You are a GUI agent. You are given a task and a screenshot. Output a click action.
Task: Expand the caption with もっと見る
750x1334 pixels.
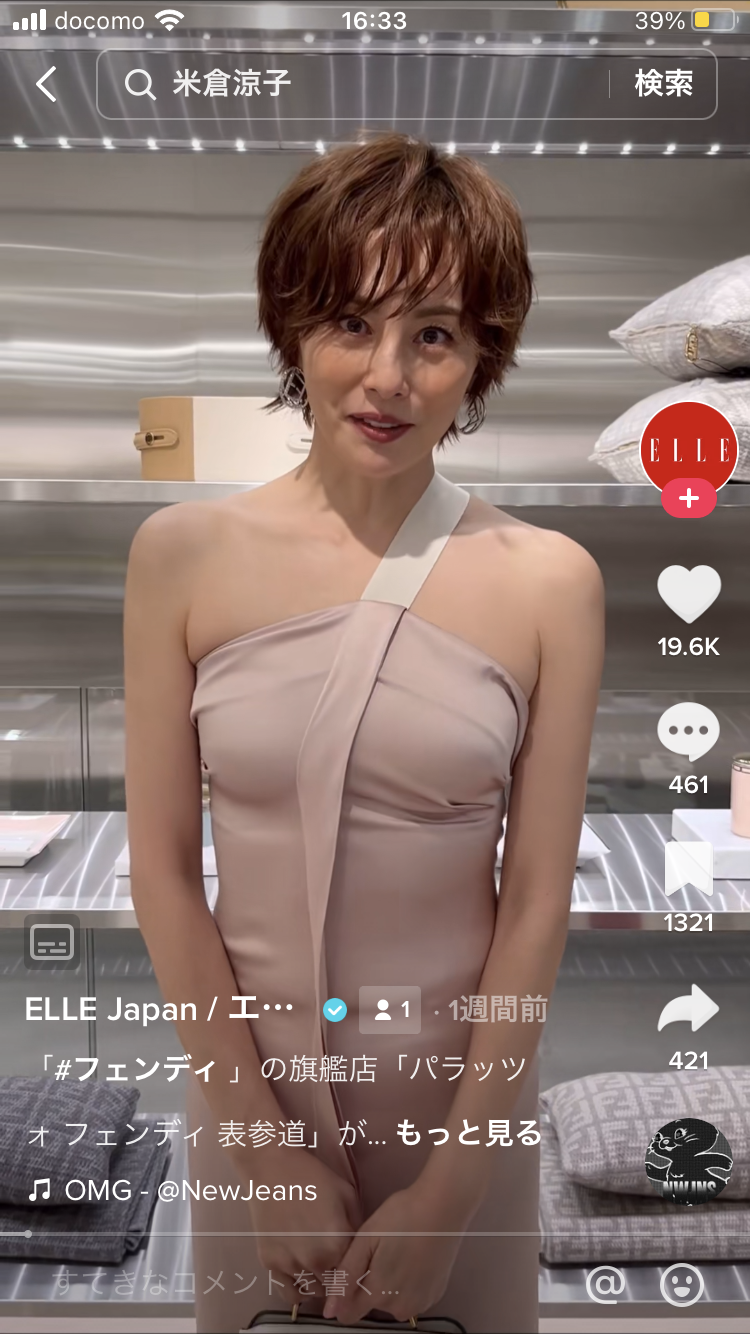tap(469, 1133)
